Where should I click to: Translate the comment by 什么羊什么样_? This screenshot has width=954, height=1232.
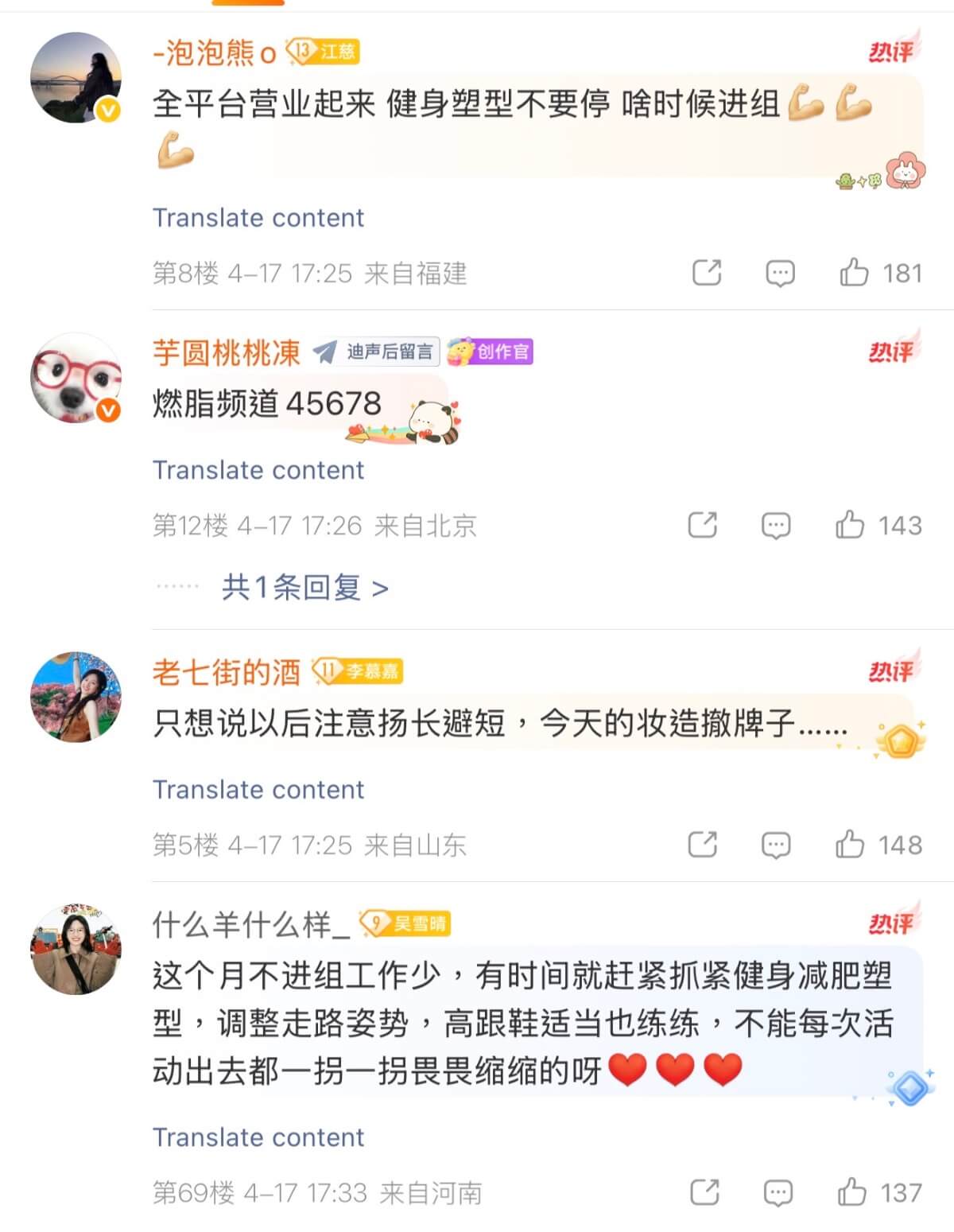click(258, 1137)
